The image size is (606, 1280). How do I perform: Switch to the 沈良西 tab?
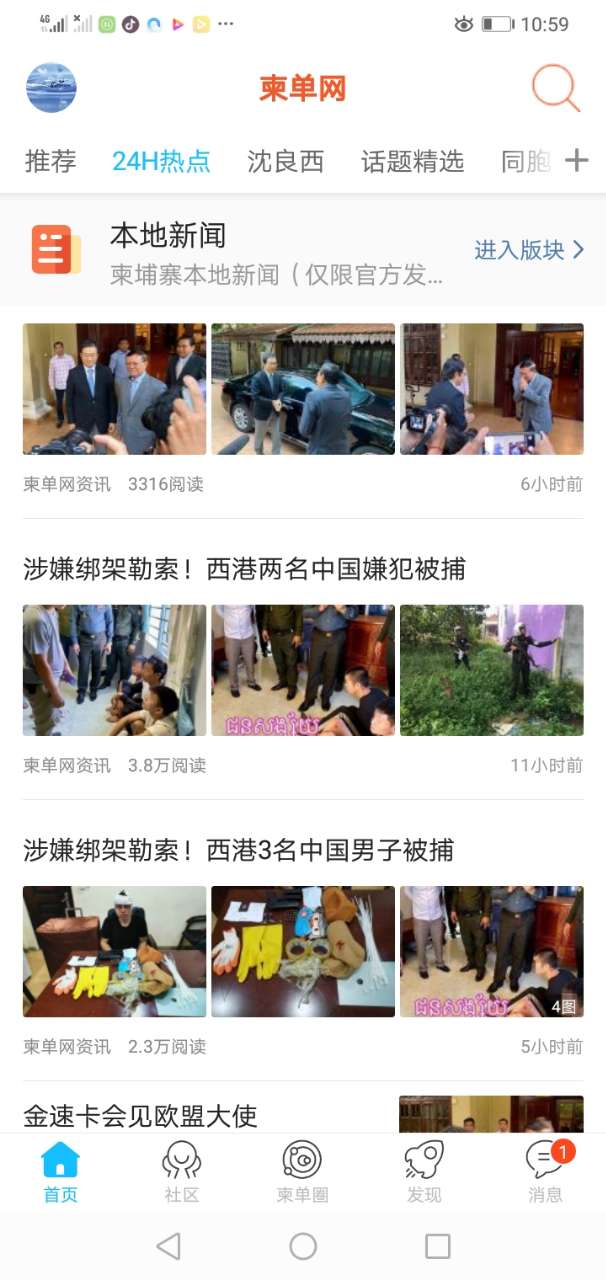click(285, 161)
